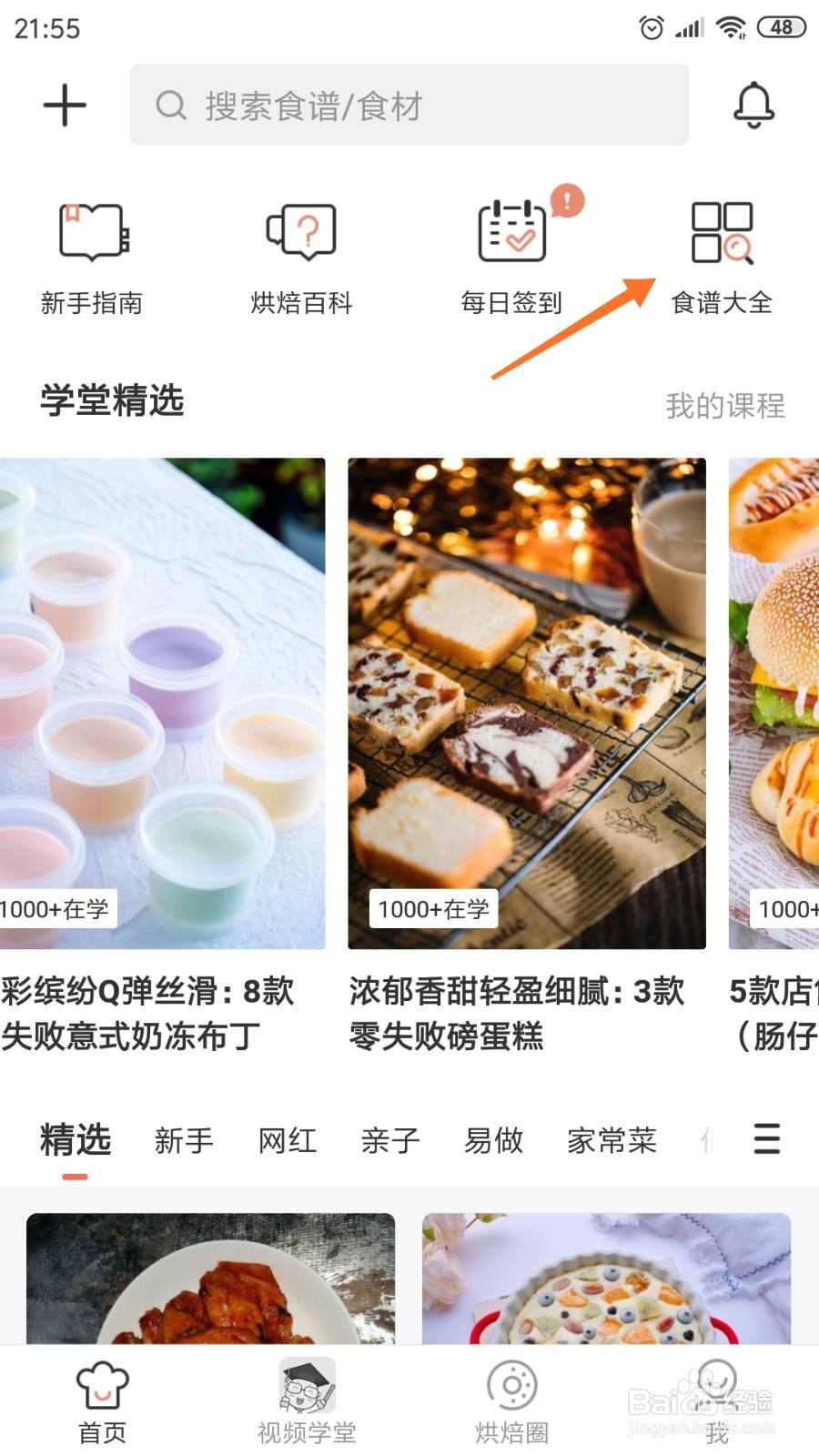
Task: Open the category list hamburger icon
Action: point(766,1140)
